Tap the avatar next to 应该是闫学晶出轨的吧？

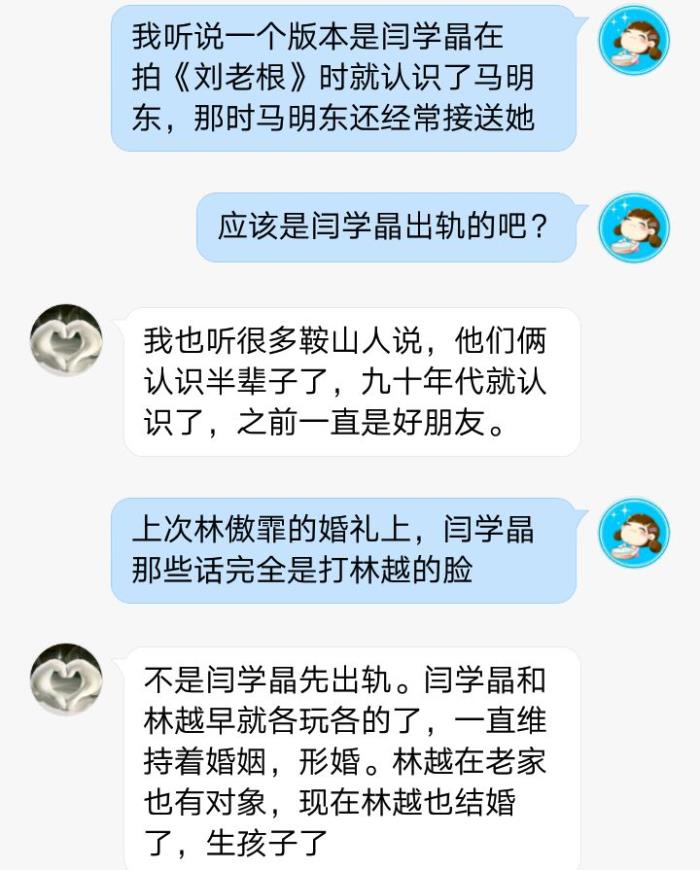tap(633, 228)
